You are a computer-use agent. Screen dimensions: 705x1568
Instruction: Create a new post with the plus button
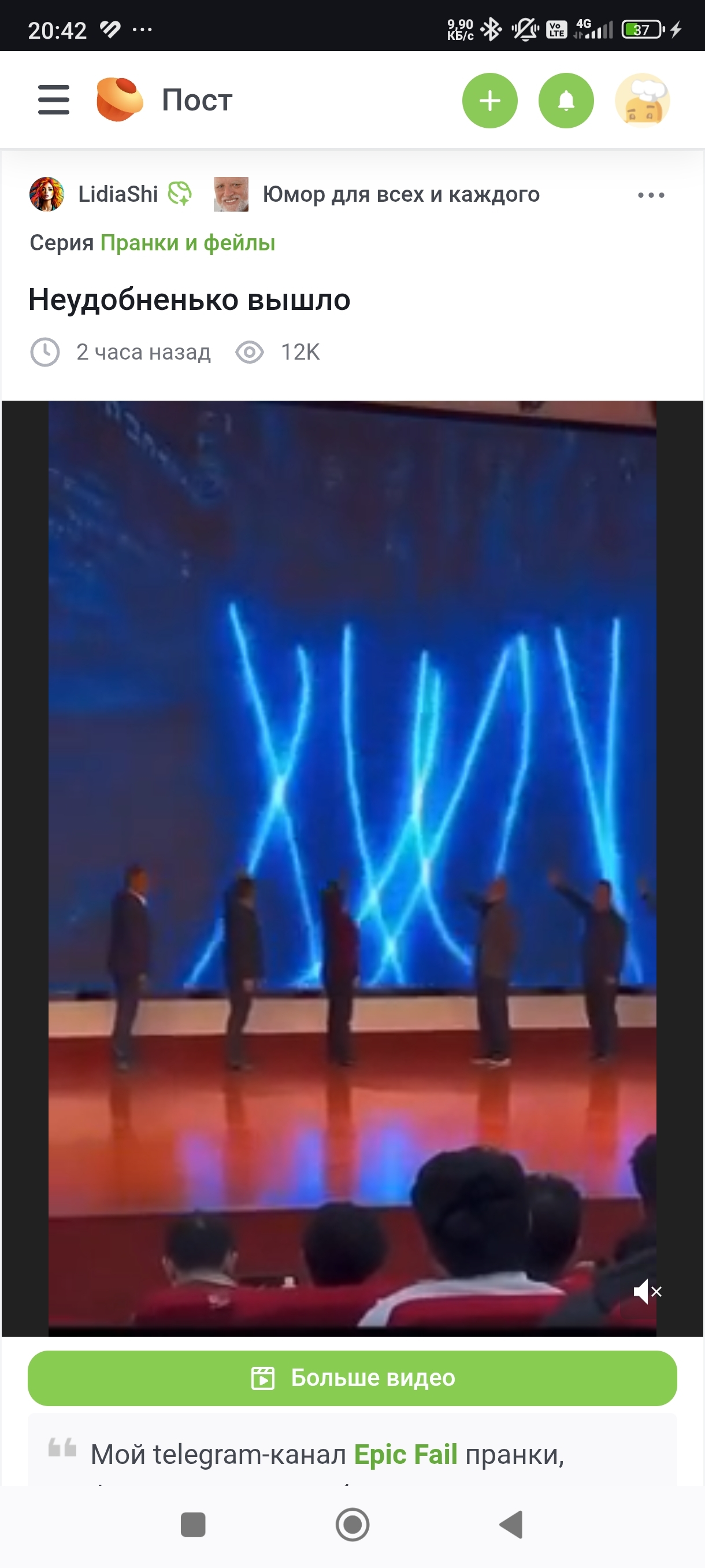click(489, 101)
